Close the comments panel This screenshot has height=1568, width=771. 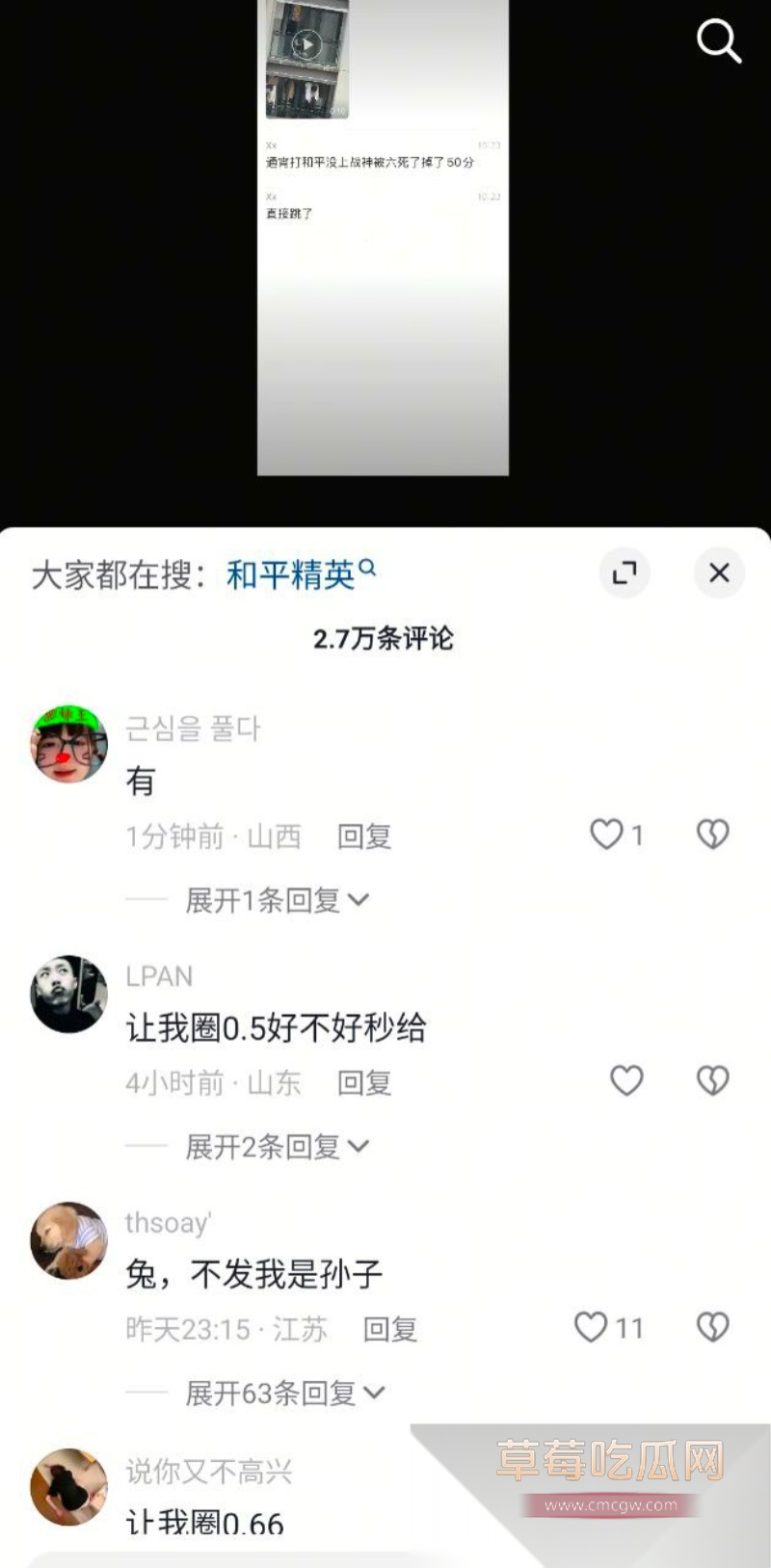pyautogui.click(x=718, y=571)
